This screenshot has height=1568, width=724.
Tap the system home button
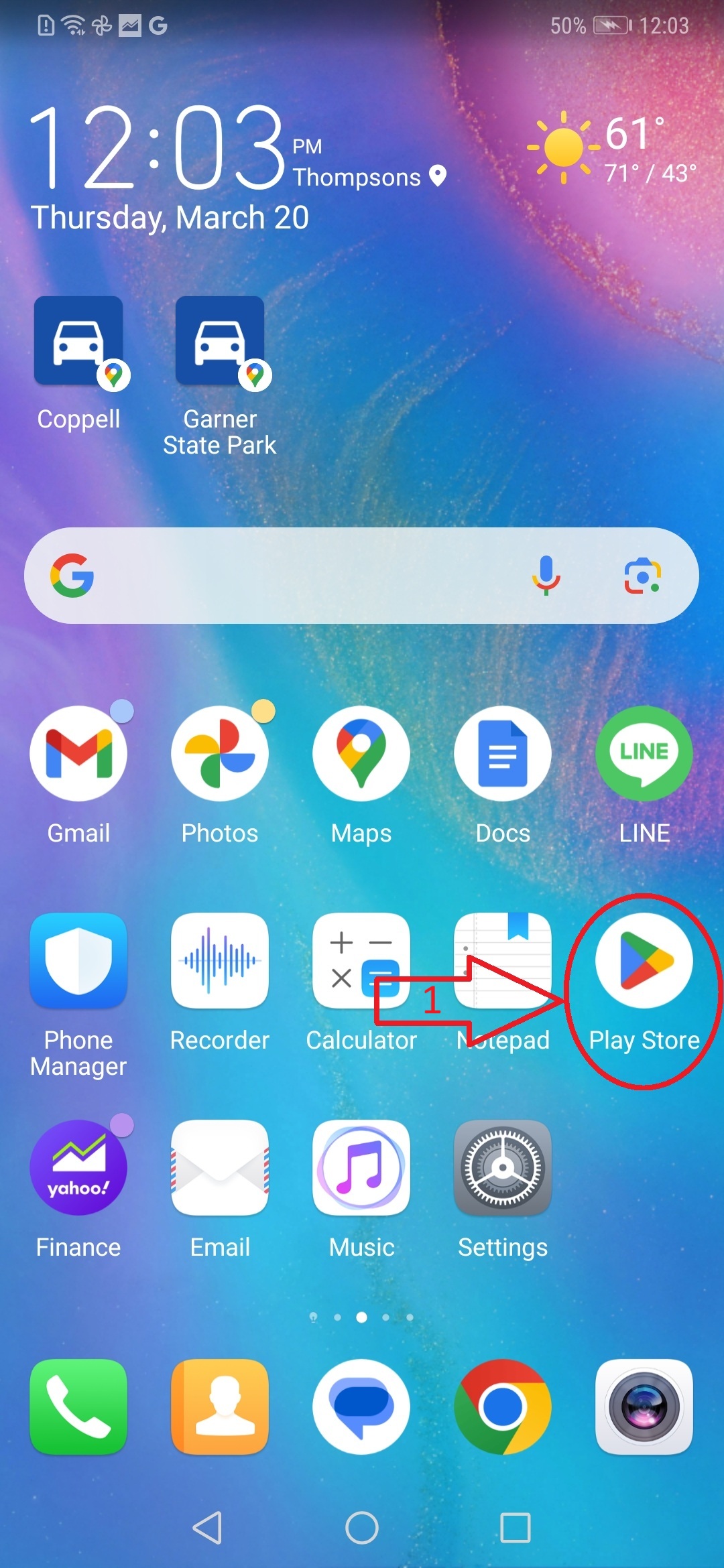(x=362, y=1528)
